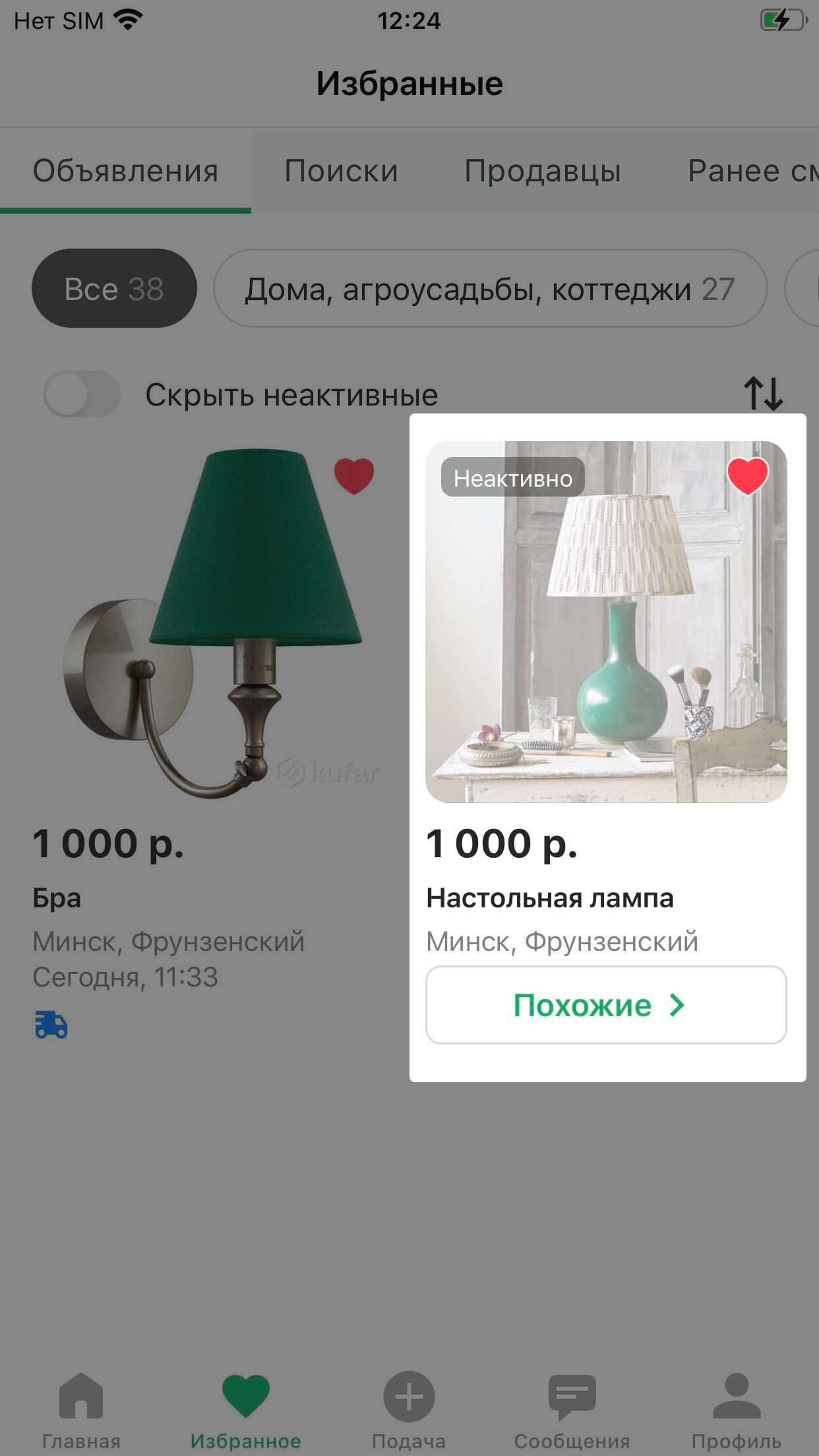The width and height of the screenshot is (819, 1456).
Task: Unfavorite the Настольная лампа listing
Action: coord(747,475)
